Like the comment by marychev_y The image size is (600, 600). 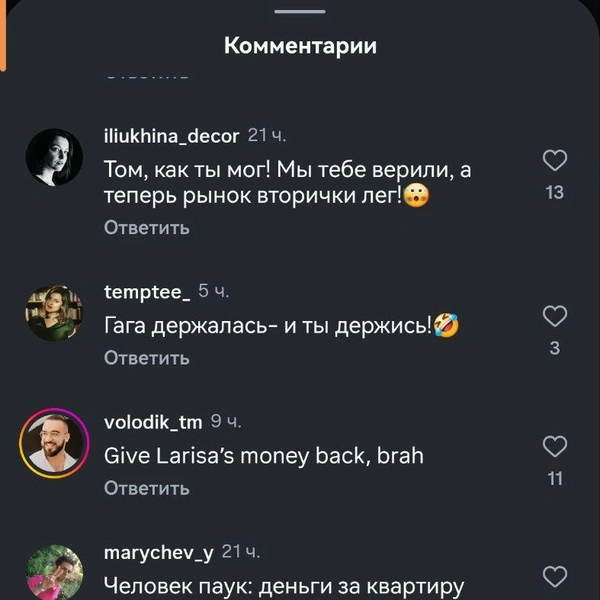(x=555, y=575)
